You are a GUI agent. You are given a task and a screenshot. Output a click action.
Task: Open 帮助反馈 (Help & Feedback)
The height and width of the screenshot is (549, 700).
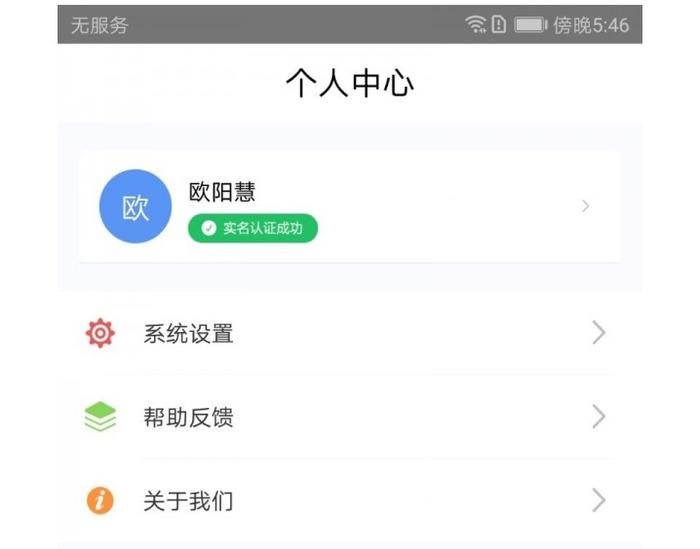click(x=349, y=417)
